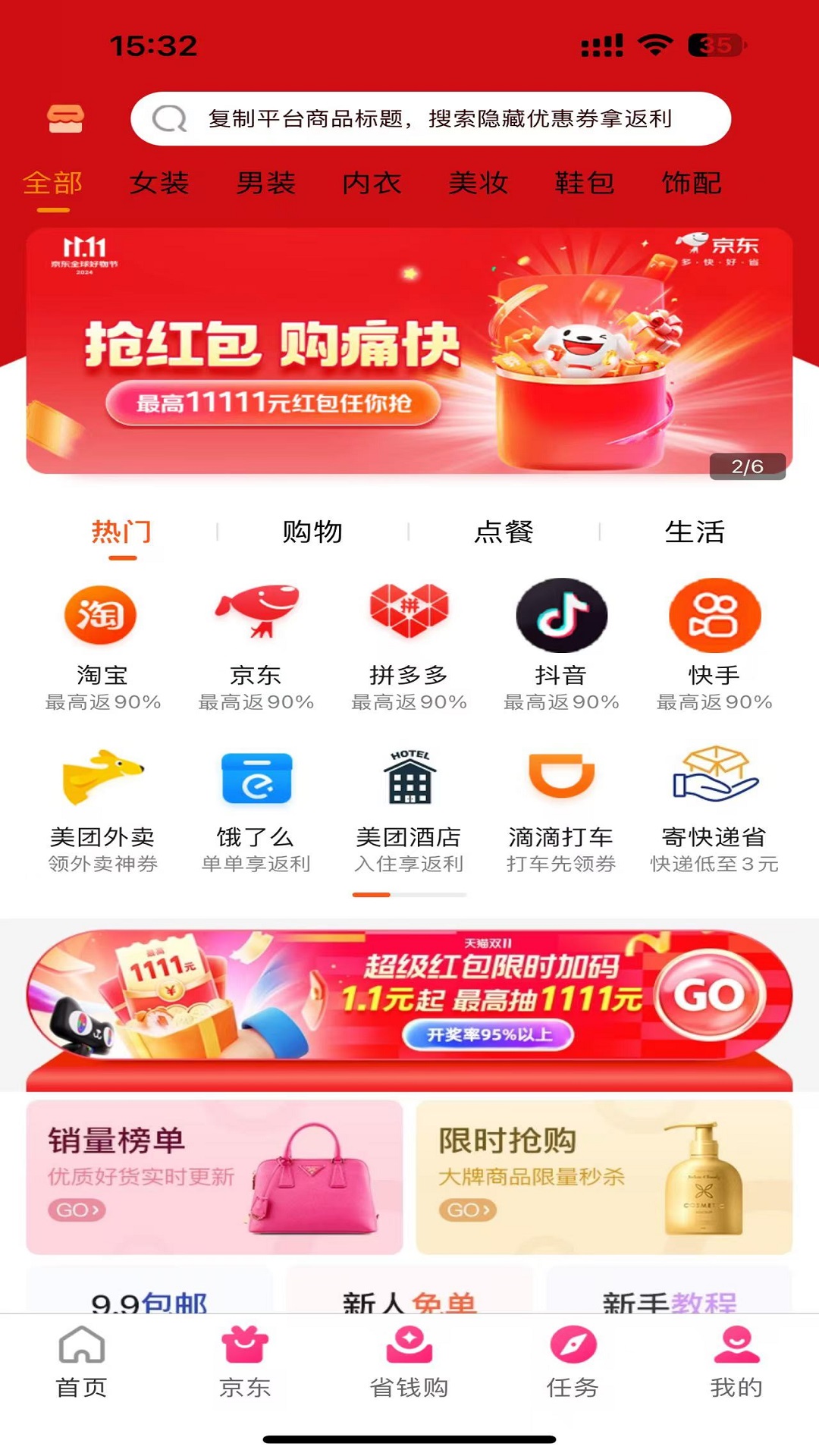Switch to the 女装 category tab
Image resolution: width=819 pixels, height=1456 pixels.
[x=159, y=183]
